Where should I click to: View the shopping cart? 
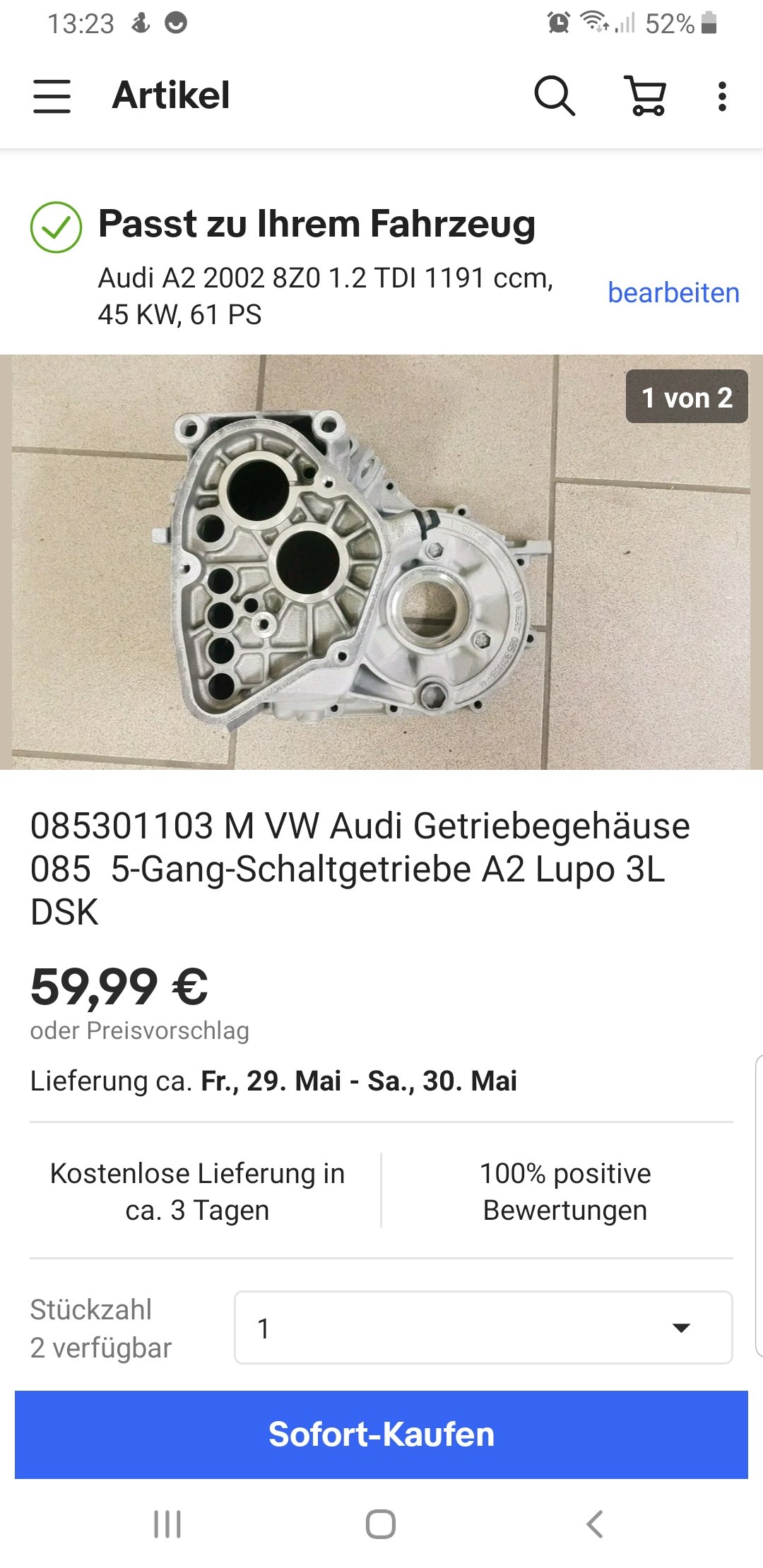pyautogui.click(x=646, y=95)
